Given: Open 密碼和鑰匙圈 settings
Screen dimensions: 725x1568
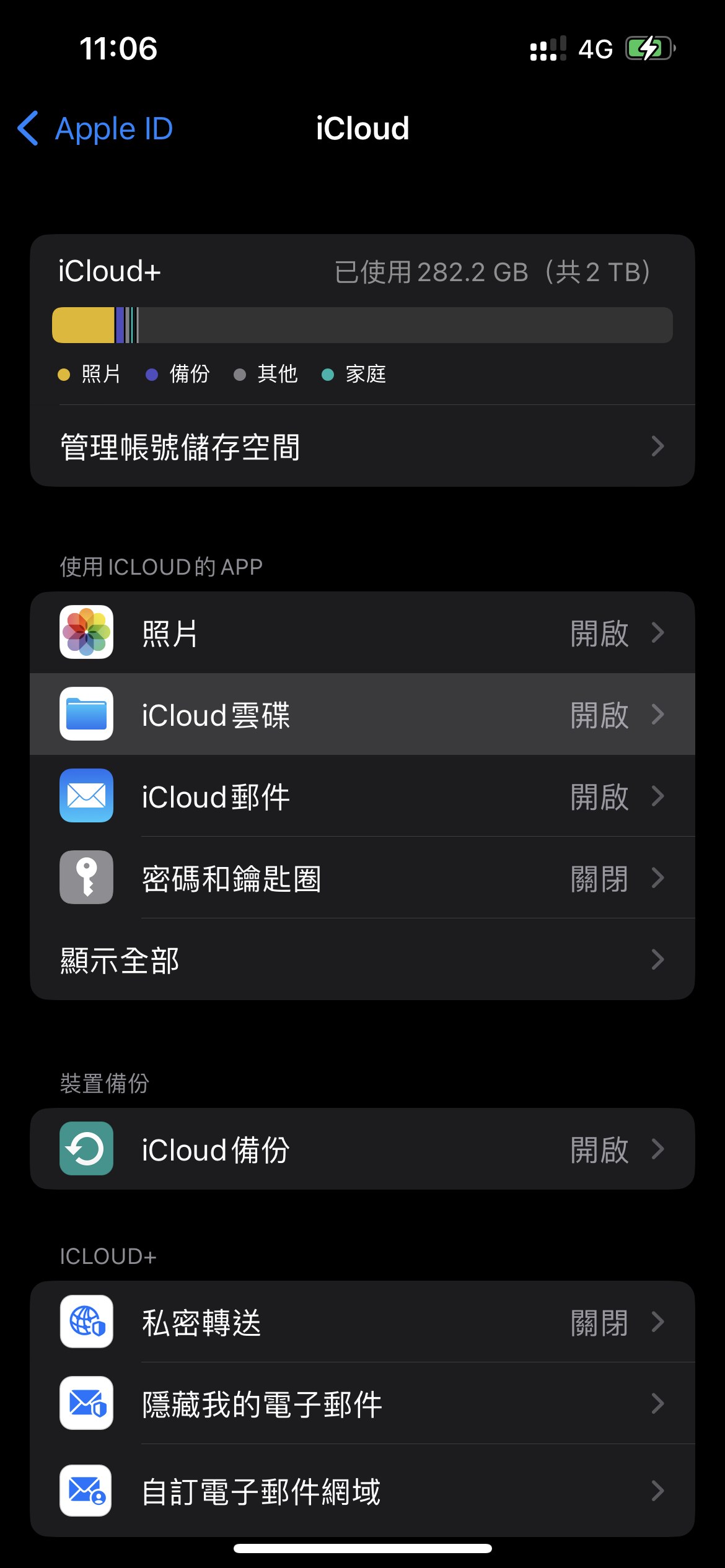Looking at the screenshot, I should click(362, 878).
